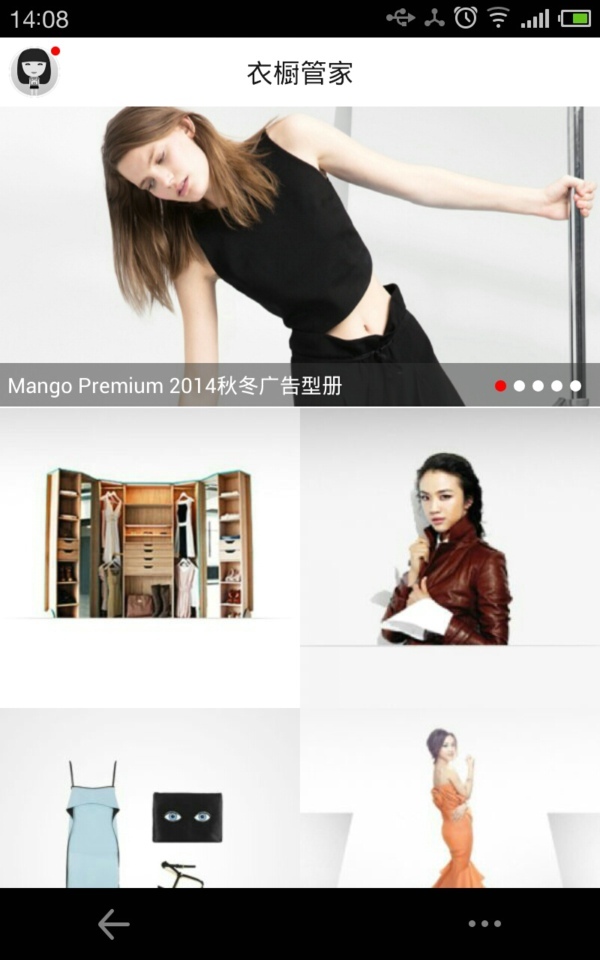Open the Mango Premium 2014 banner
Screen dimensions: 600x960
pyautogui.click(x=300, y=256)
